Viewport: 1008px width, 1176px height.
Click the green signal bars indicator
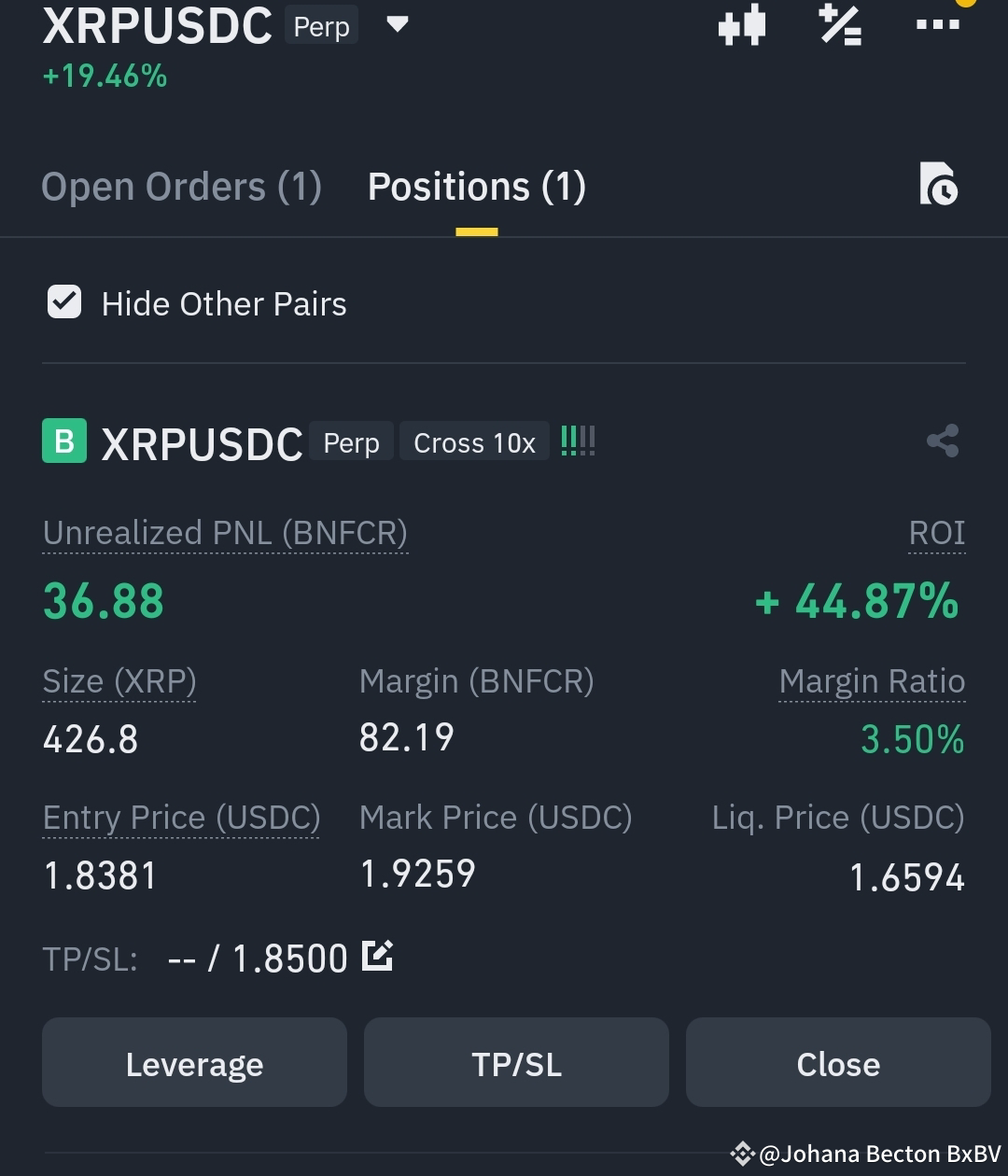pos(577,441)
